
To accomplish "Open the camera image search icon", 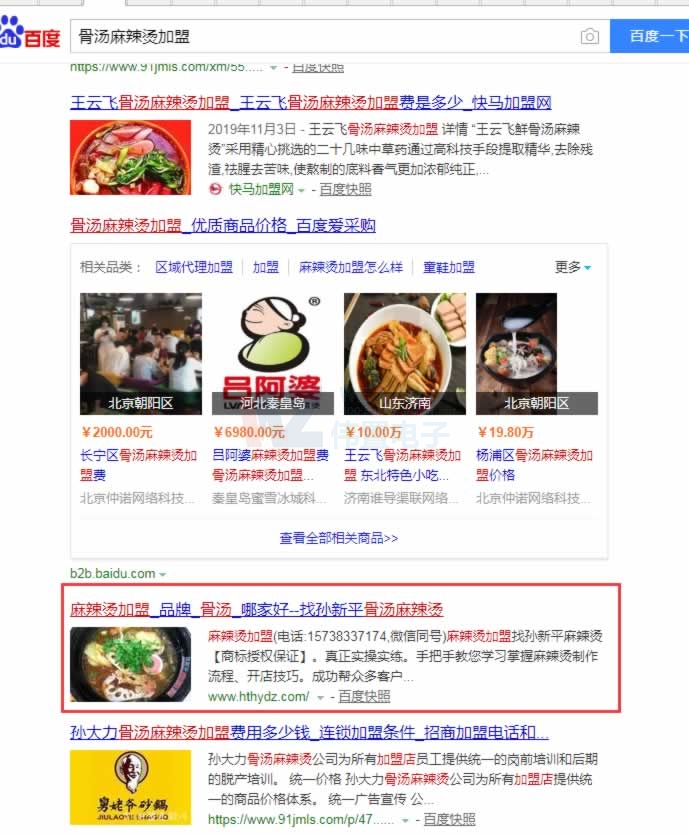I will pyautogui.click(x=590, y=37).
